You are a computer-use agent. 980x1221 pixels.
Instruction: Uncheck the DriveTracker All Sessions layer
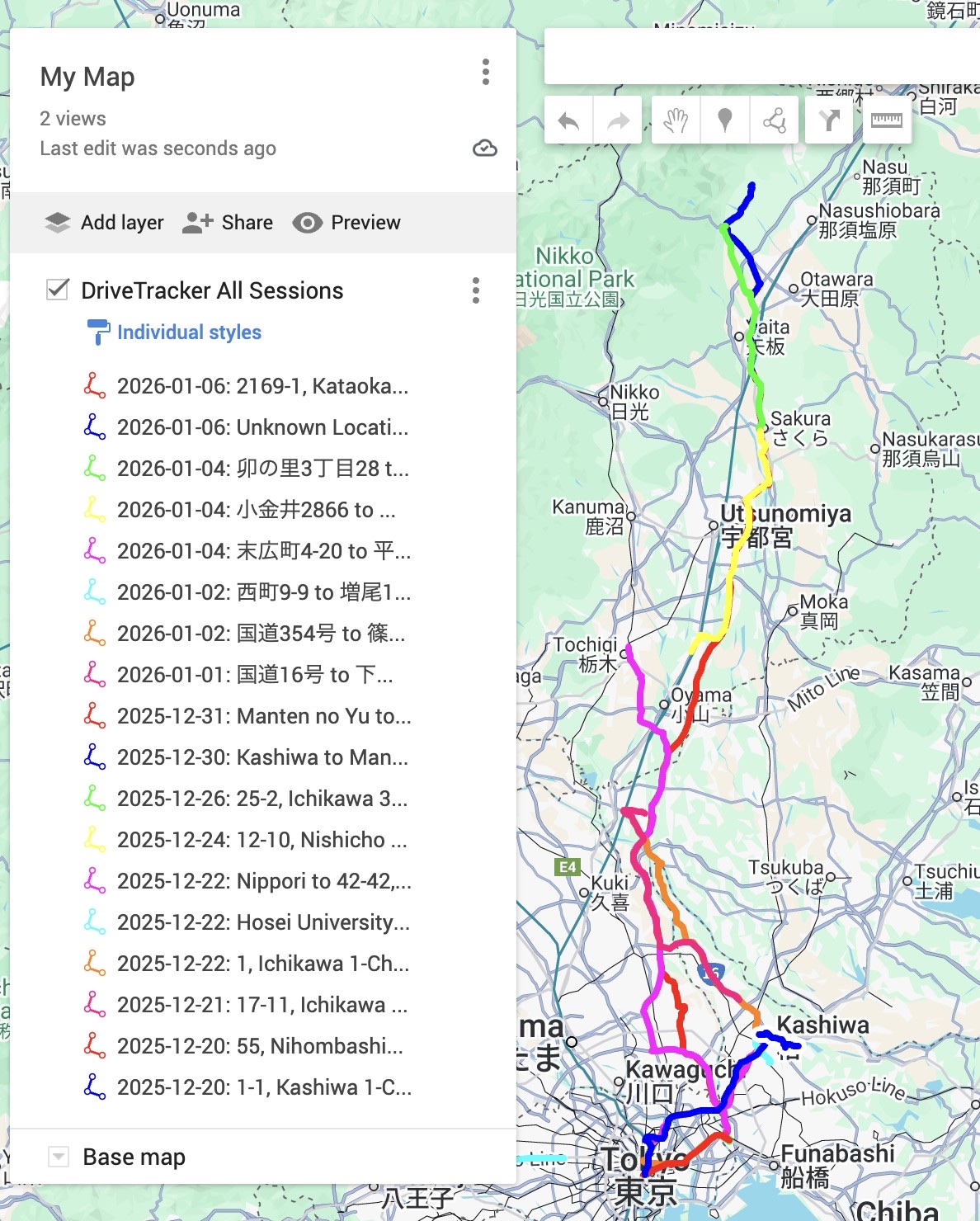coord(58,290)
